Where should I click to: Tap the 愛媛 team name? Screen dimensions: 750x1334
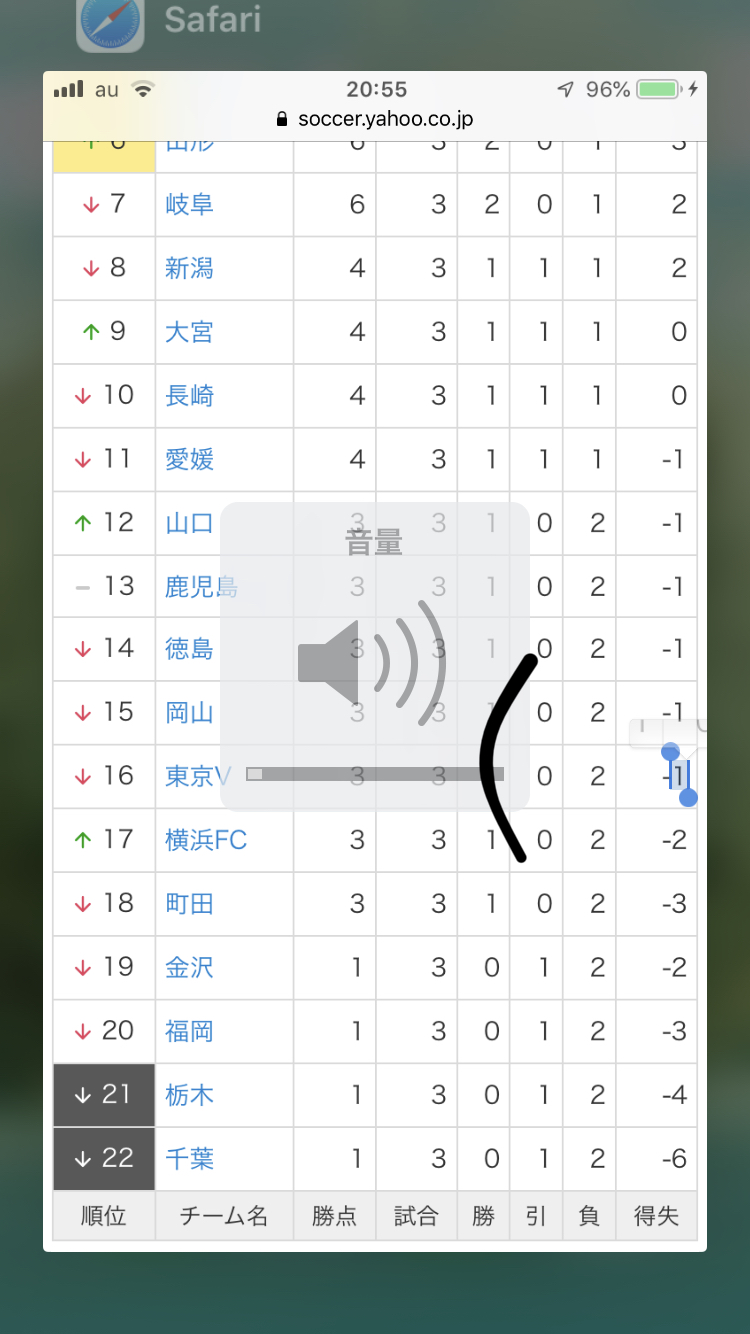click(189, 459)
